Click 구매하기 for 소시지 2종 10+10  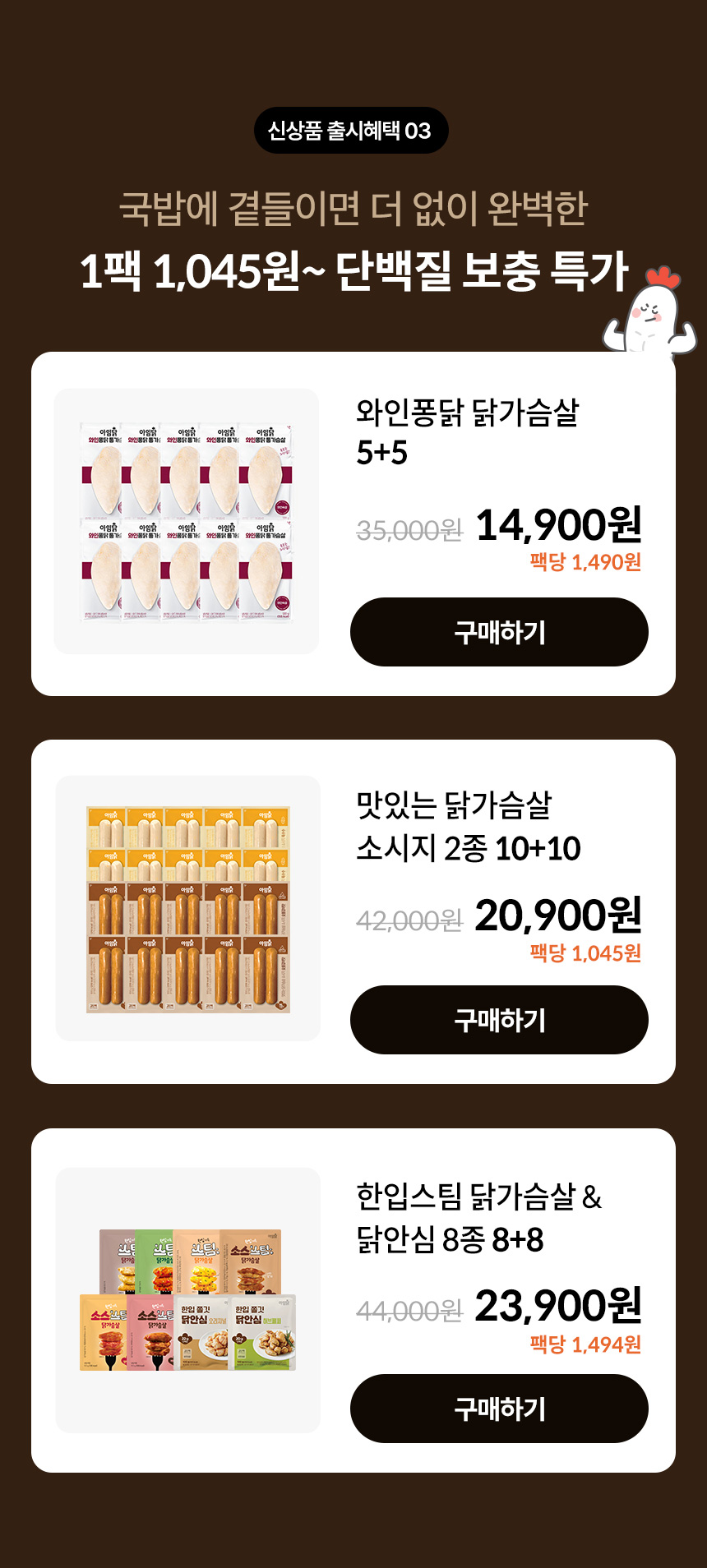[x=499, y=1019]
